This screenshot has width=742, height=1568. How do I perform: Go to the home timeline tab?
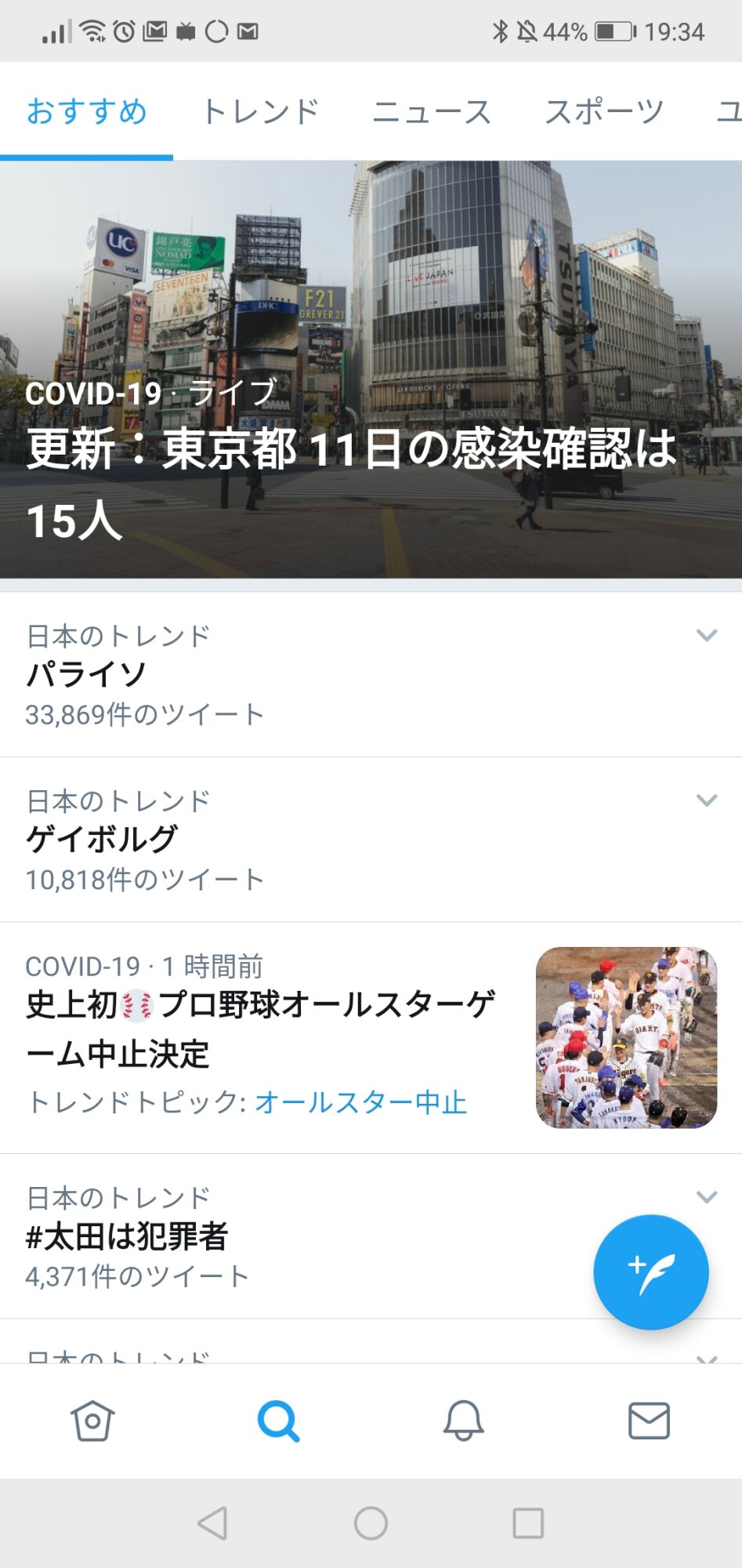pos(92,1421)
